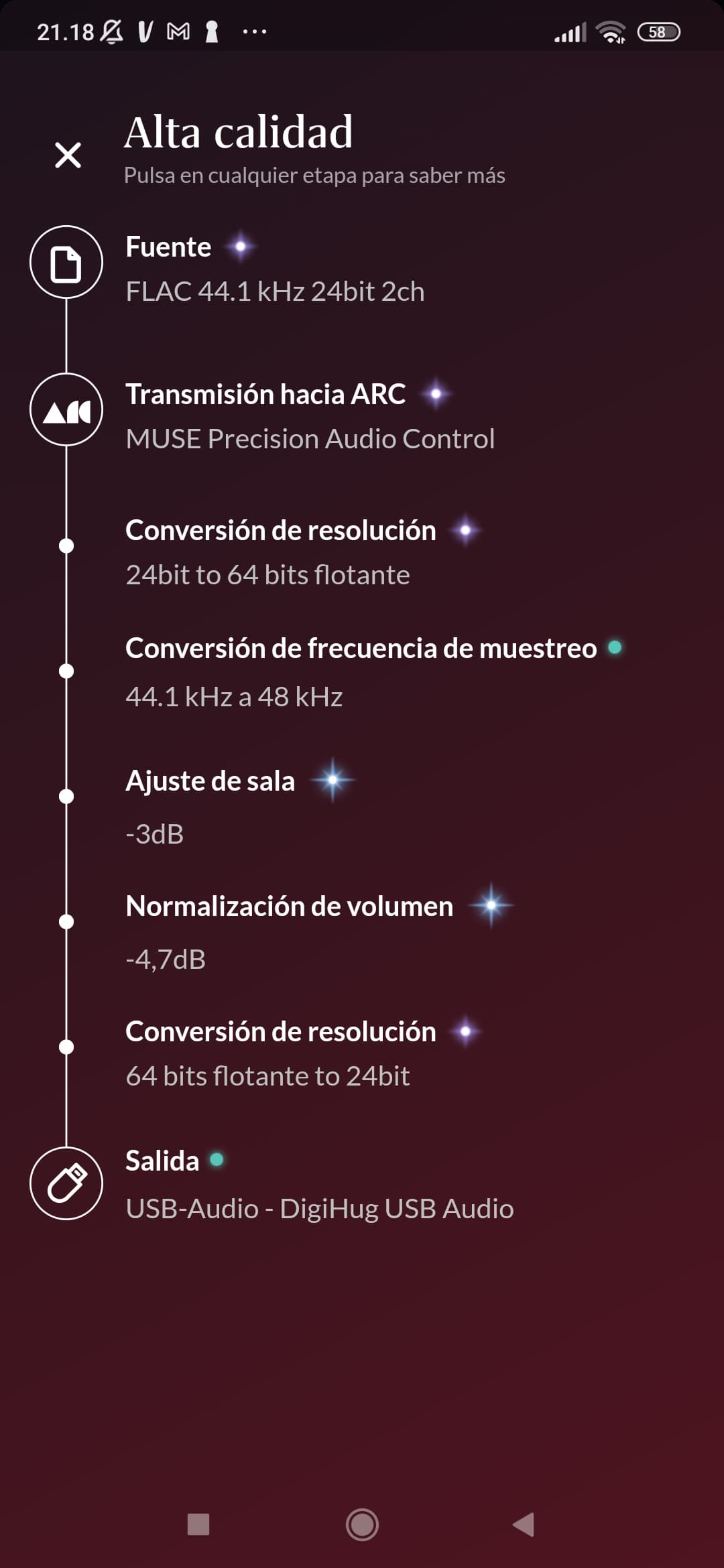The width and height of the screenshot is (724, 1568).
Task: Open the Fuente stage details
Action: (362, 268)
